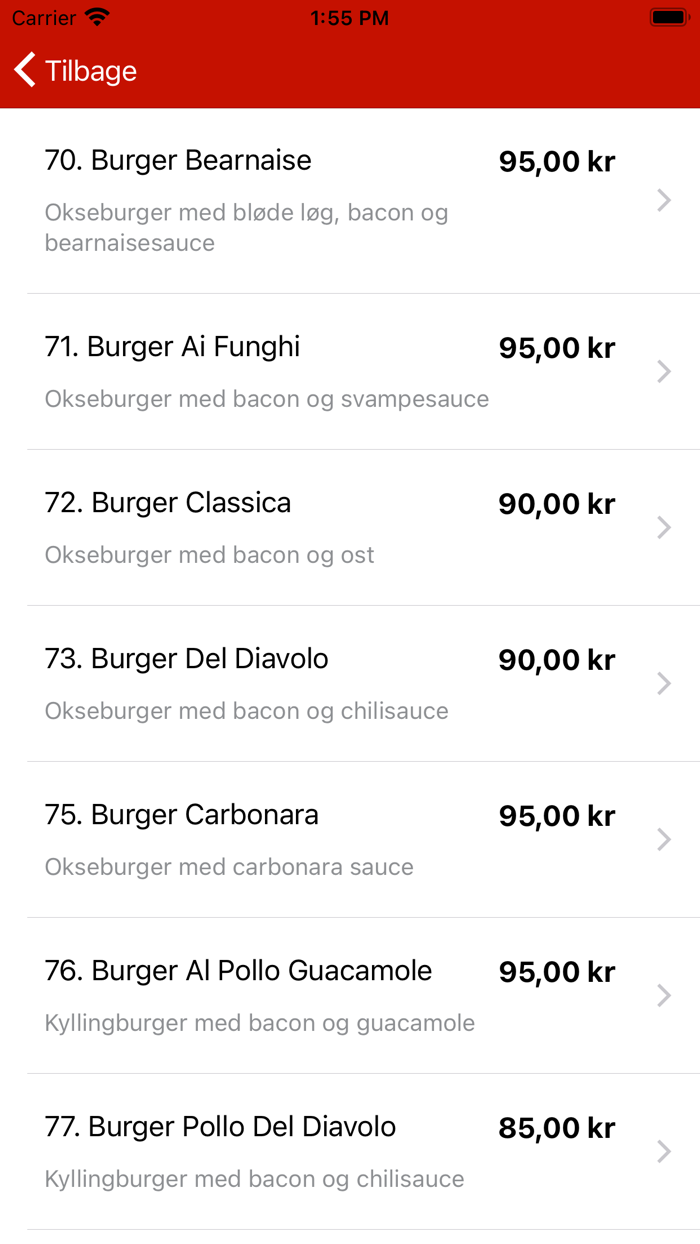Tap 77. Burger Pollo Del Diavolo

(x=350, y=1152)
